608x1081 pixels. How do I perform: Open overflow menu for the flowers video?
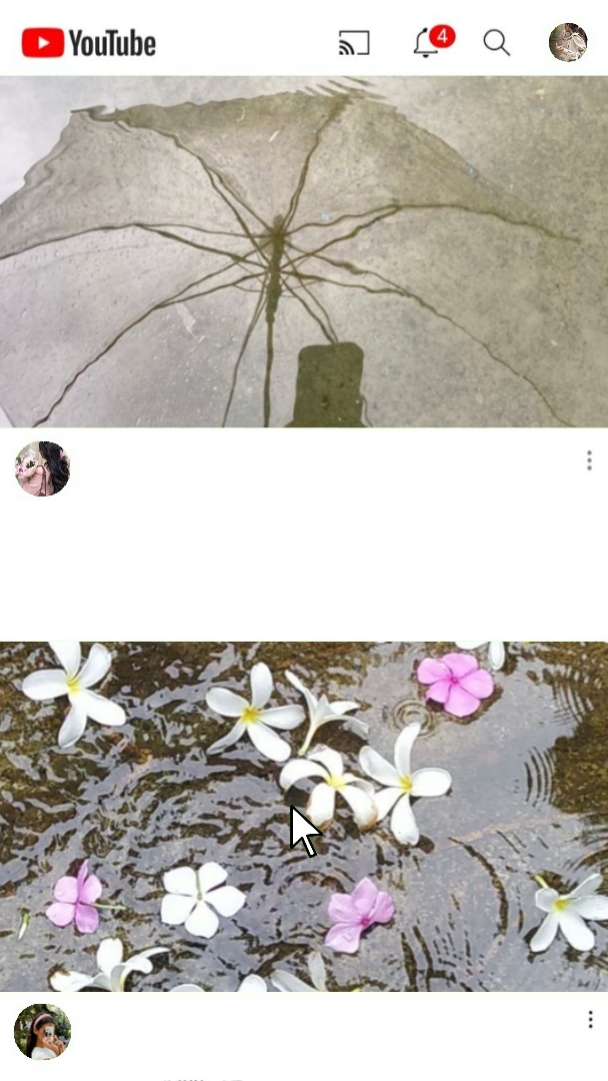tap(589, 1019)
